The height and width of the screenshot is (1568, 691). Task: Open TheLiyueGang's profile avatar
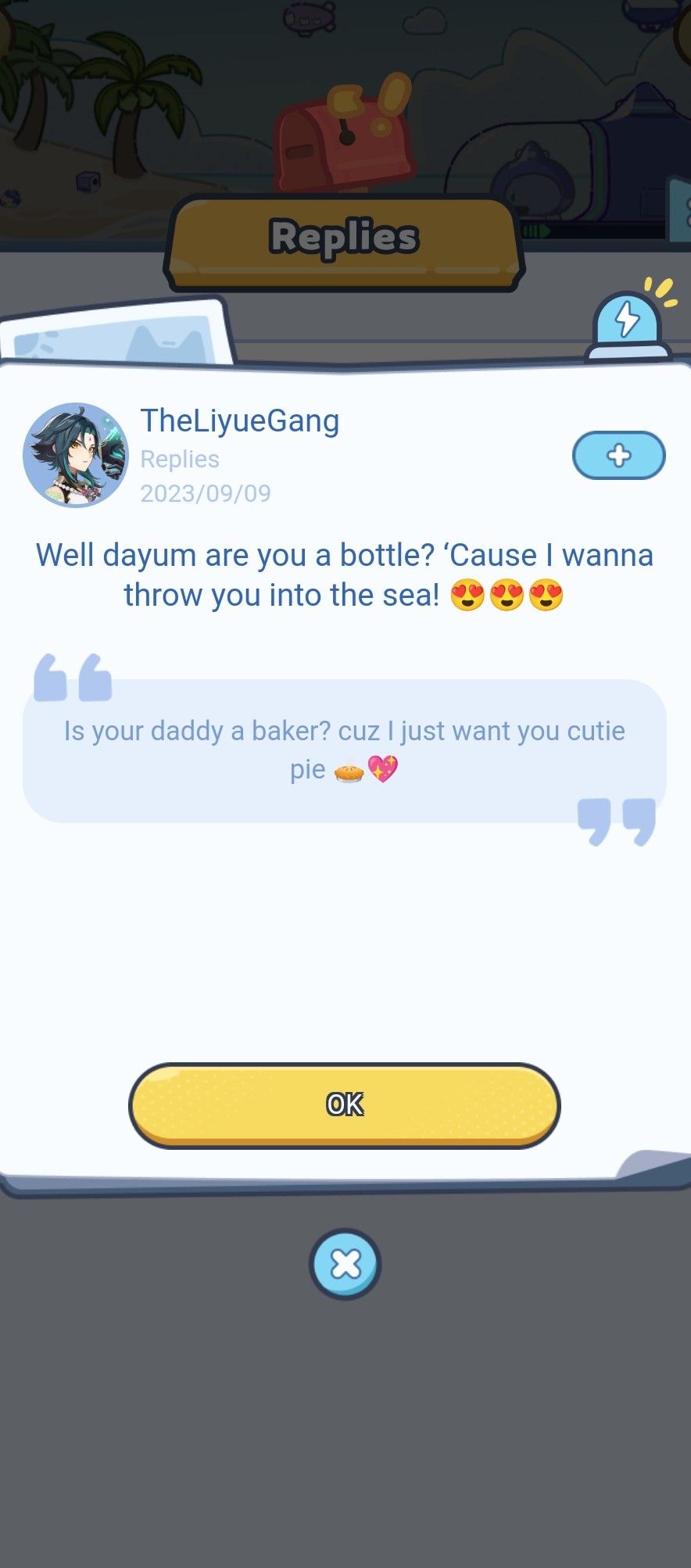[76, 456]
